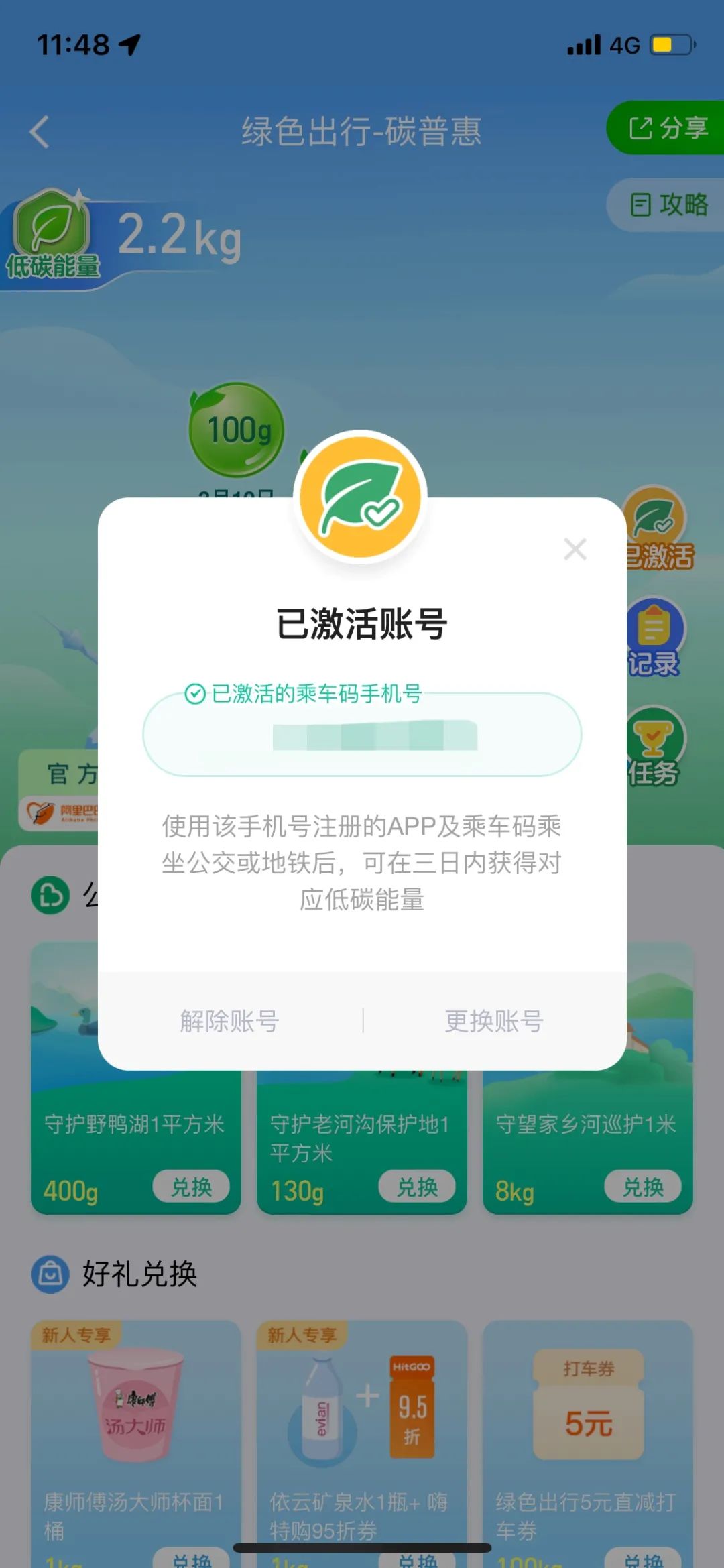Click the 解除账号 button
Image resolution: width=724 pixels, height=1568 pixels.
click(x=229, y=1022)
